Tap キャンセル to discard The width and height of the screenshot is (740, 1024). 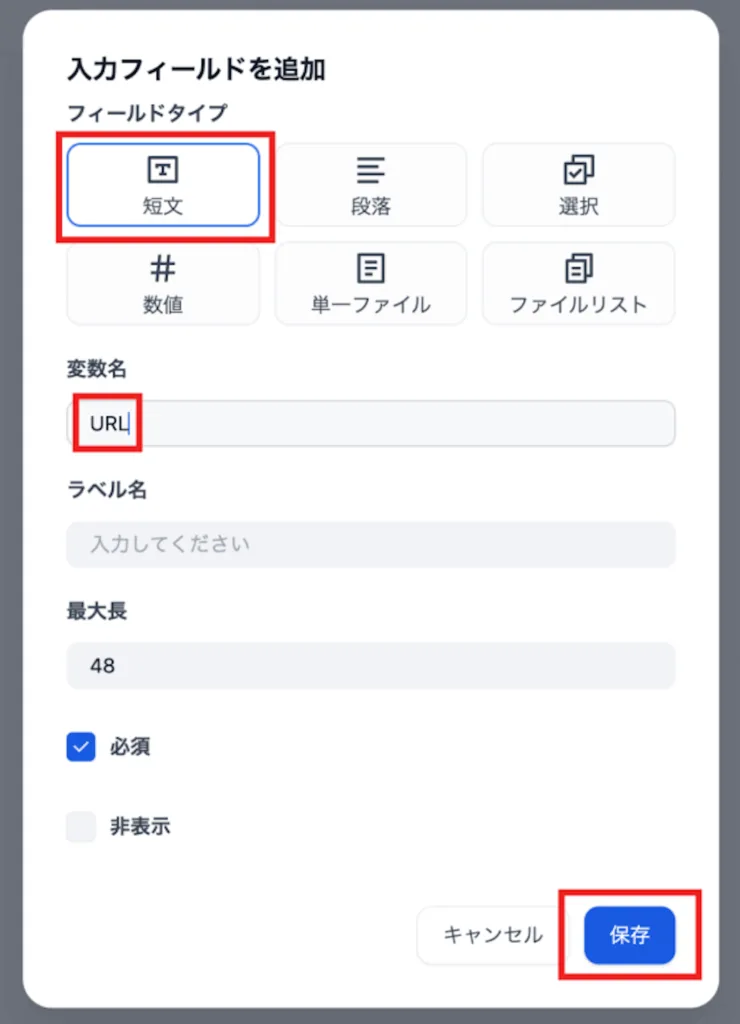point(492,936)
